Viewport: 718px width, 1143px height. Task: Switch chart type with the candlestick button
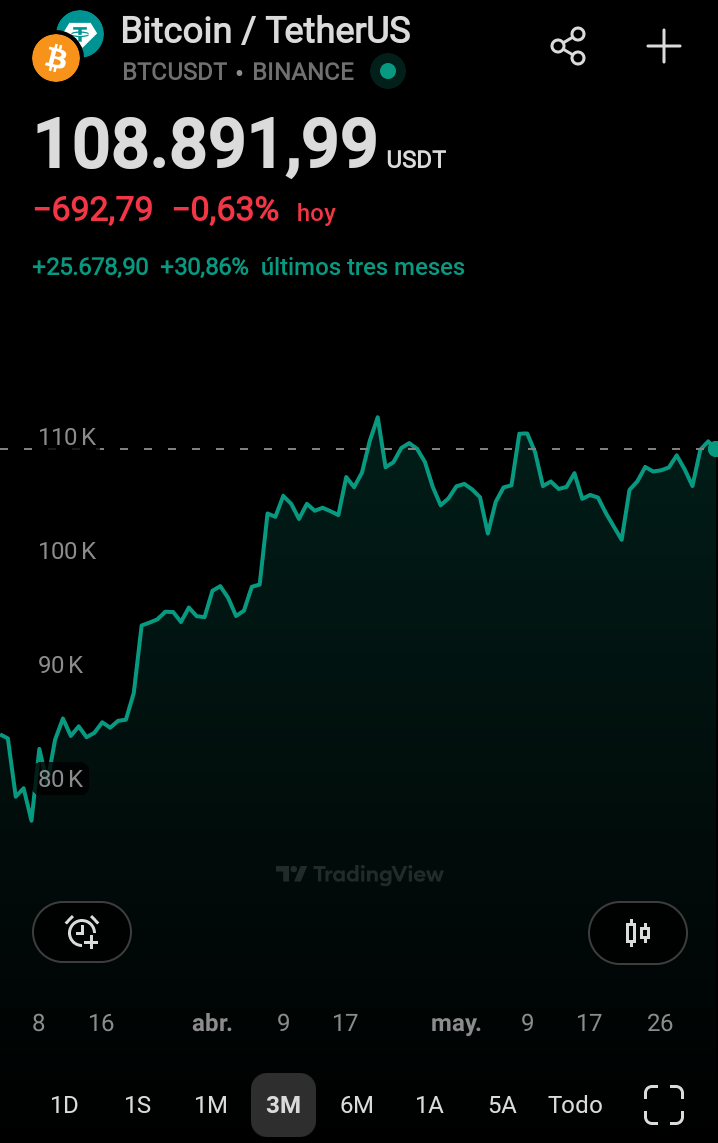pyautogui.click(x=638, y=932)
